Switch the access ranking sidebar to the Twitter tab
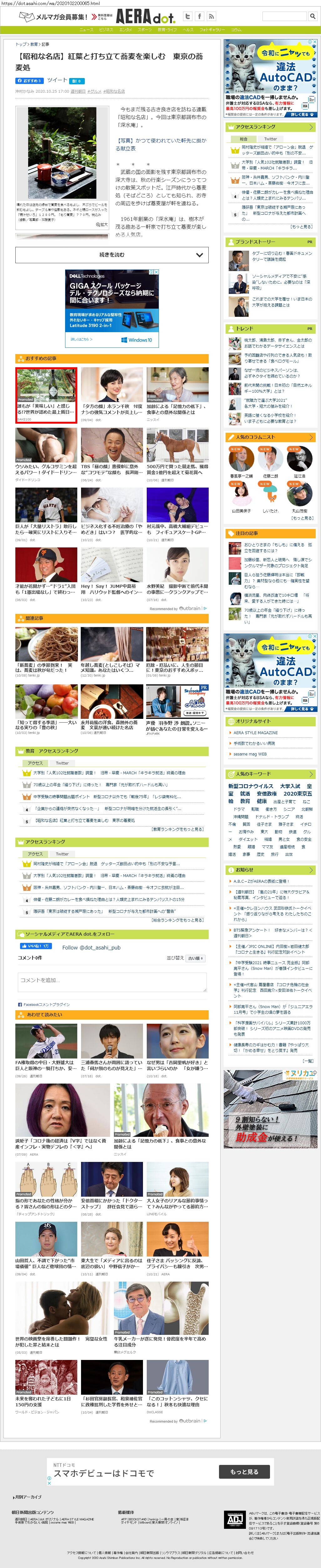This screenshot has height=1568, width=321. tap(271, 139)
